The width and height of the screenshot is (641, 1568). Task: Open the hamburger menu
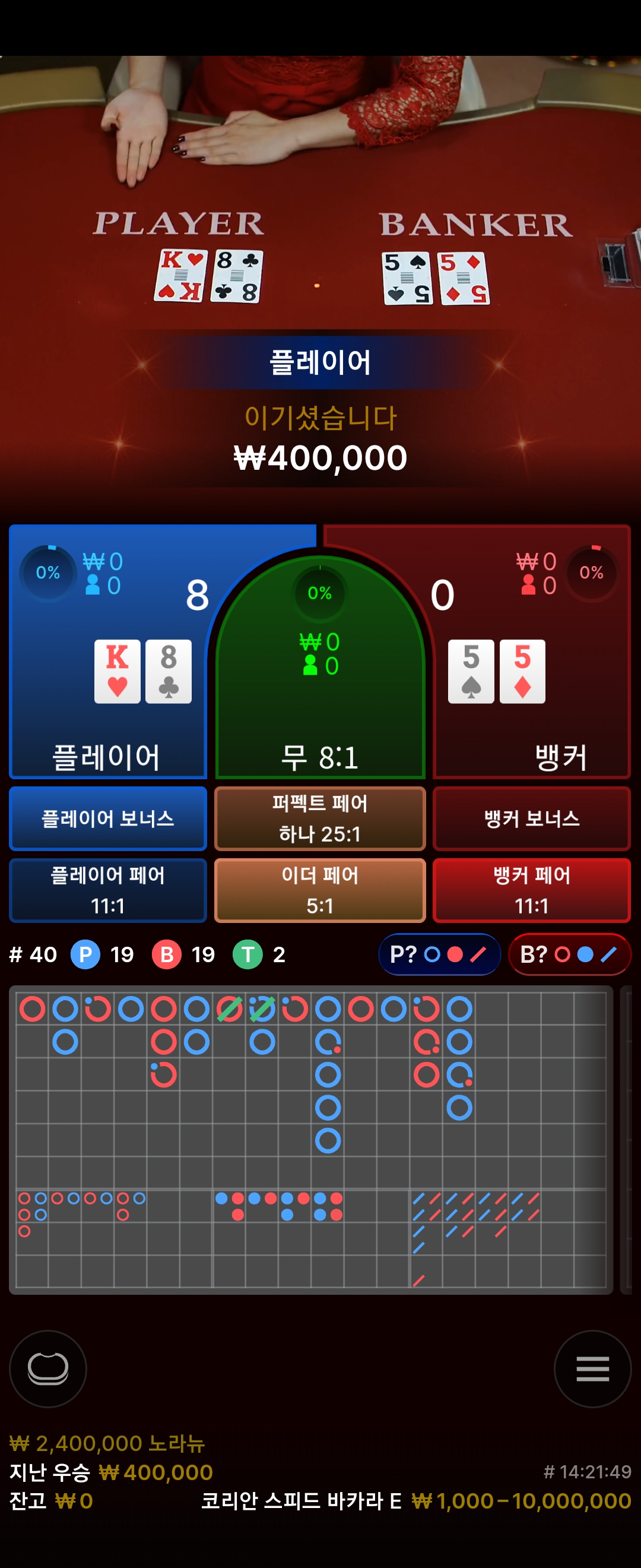592,1368
